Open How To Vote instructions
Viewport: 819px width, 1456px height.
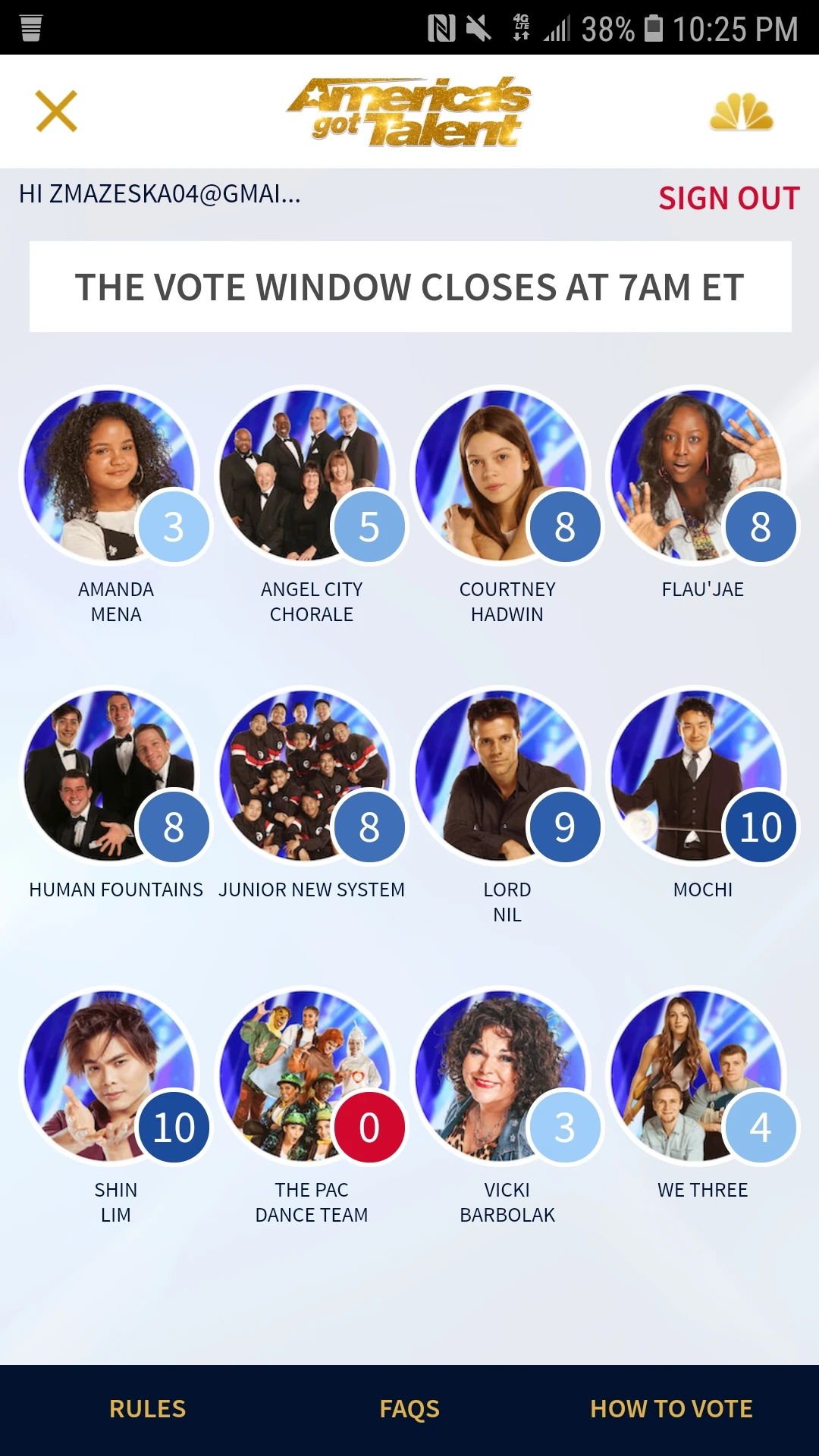[x=671, y=1408]
